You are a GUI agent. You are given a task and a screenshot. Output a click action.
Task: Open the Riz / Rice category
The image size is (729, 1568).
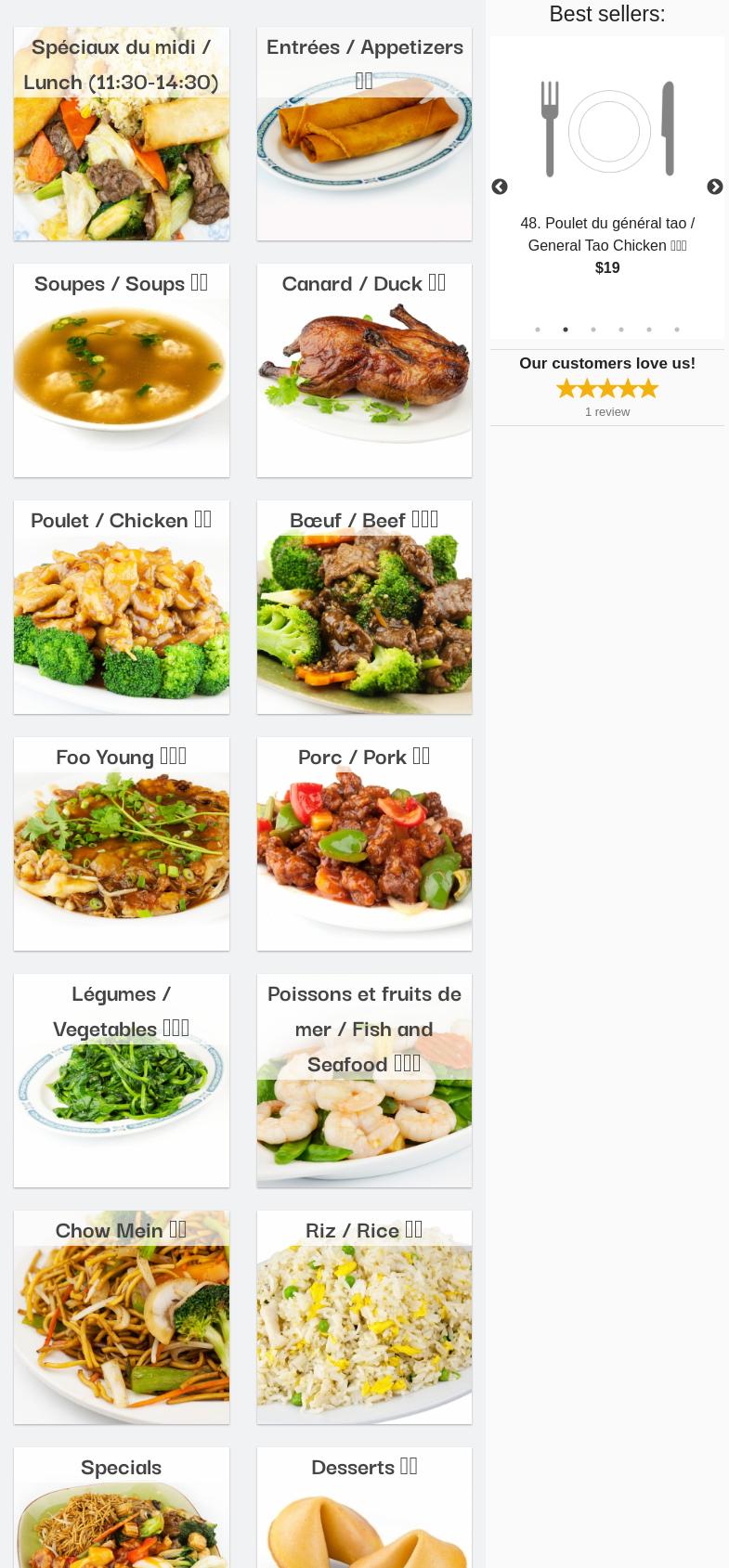364,1317
